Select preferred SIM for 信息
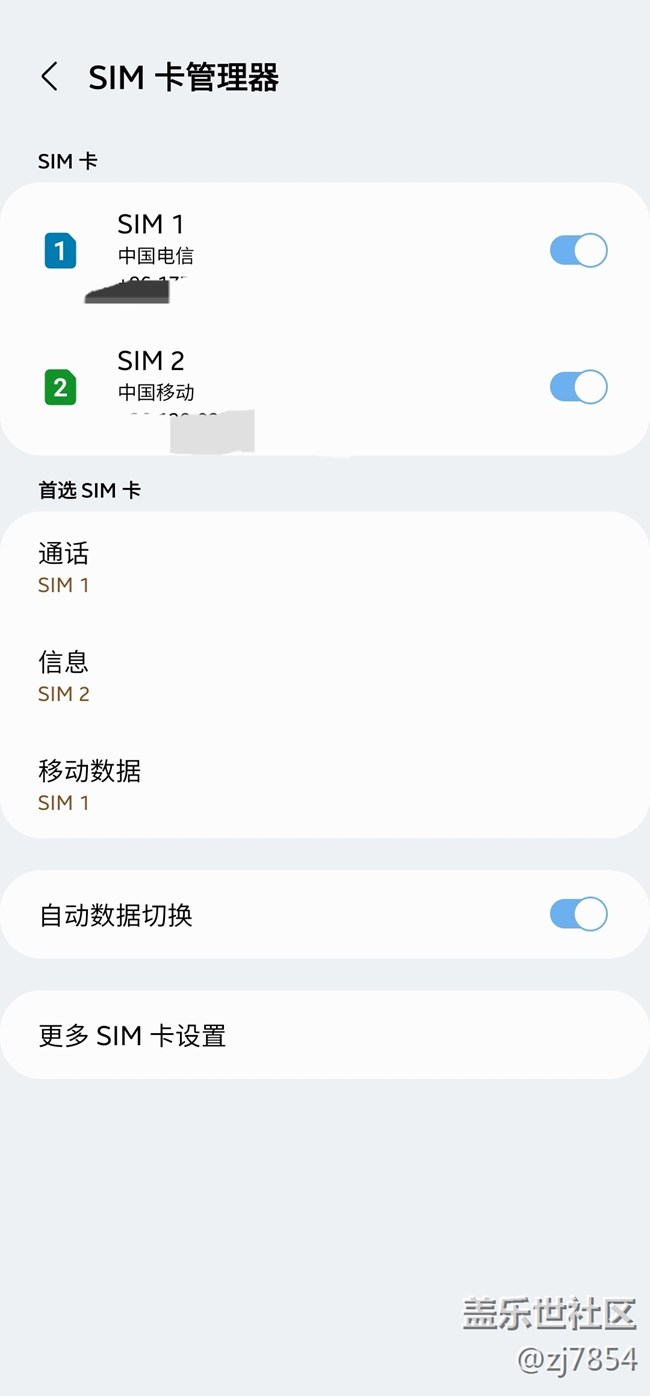The image size is (650, 1396). 325,676
